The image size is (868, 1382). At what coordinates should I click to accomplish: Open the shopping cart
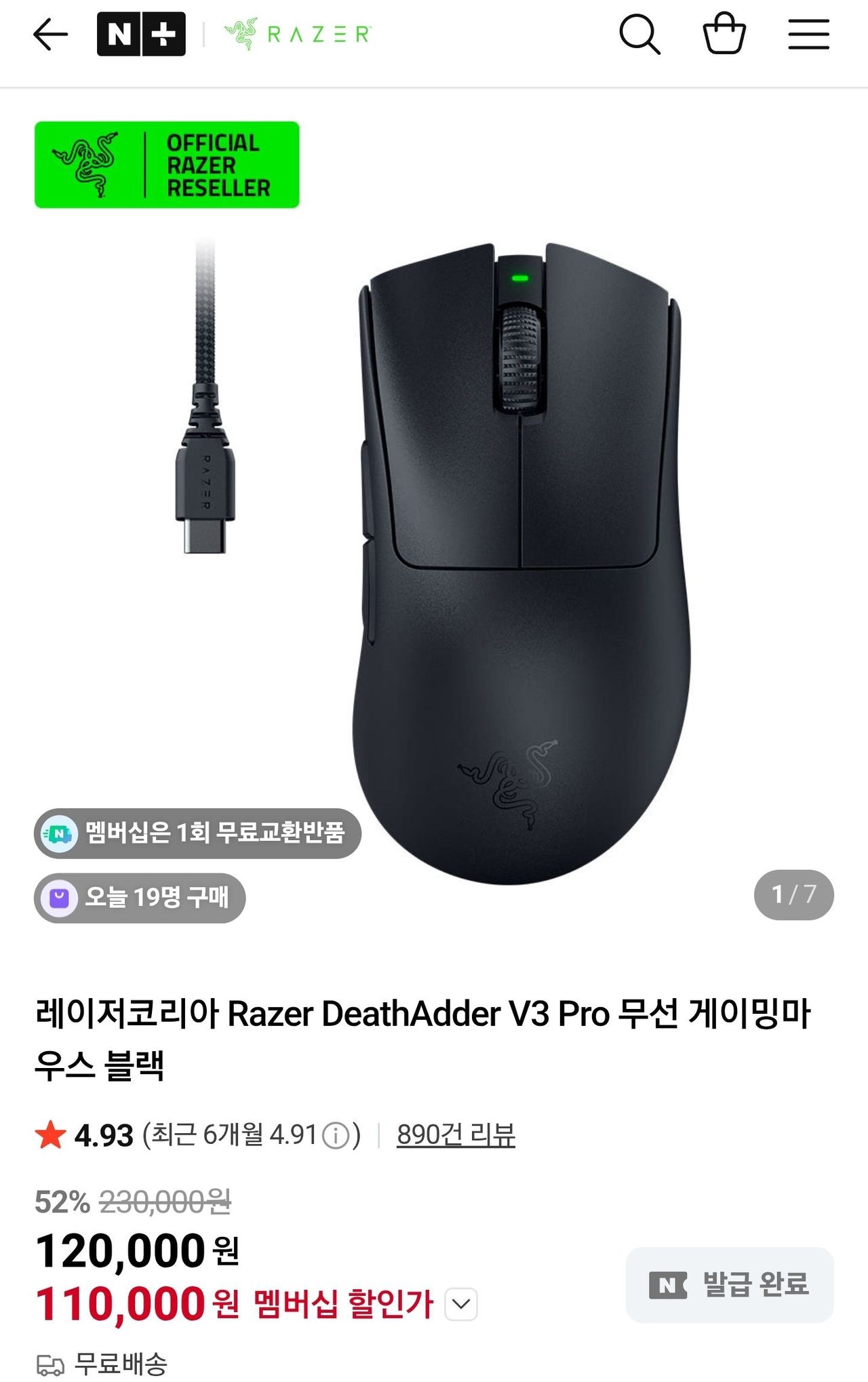click(x=724, y=34)
